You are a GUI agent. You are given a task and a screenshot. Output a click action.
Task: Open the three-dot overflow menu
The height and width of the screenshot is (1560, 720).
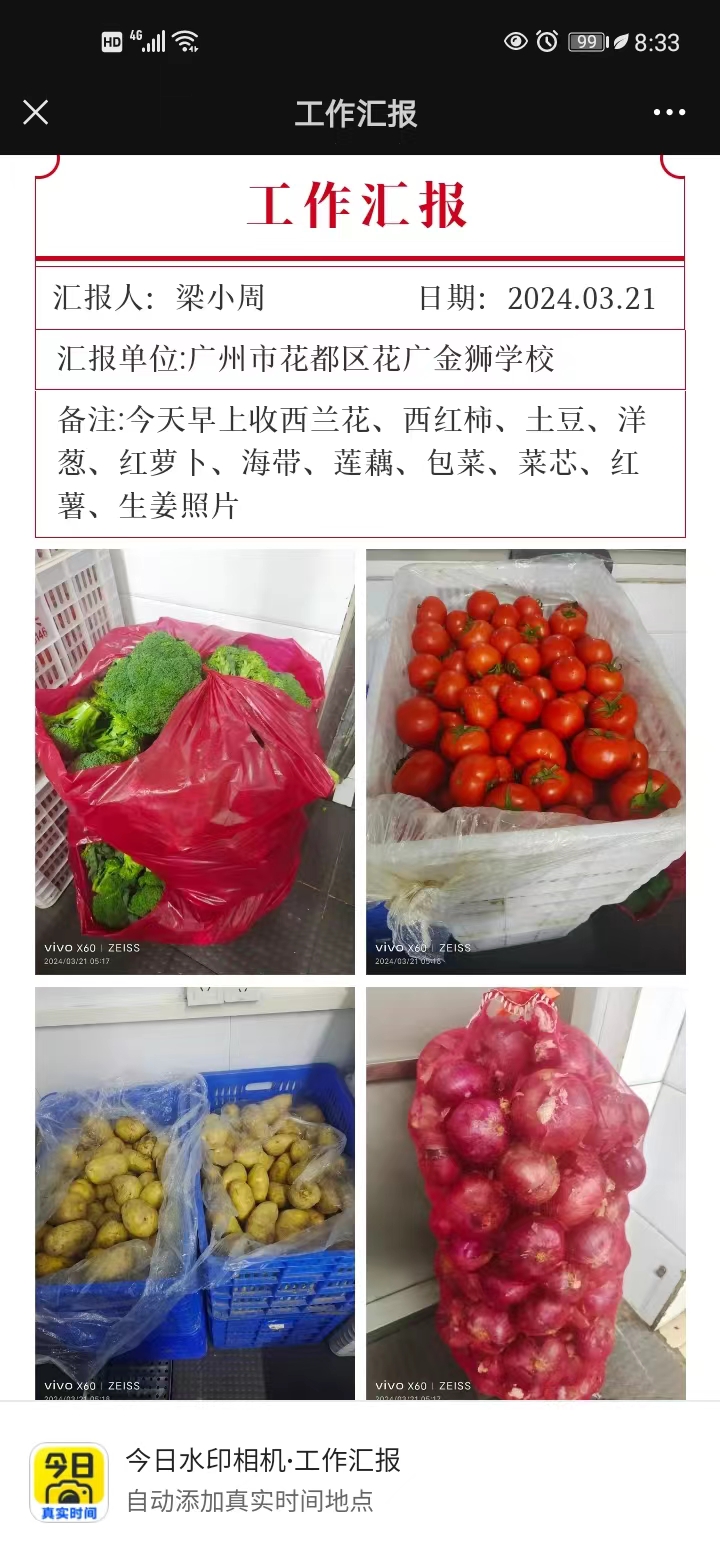tap(669, 112)
